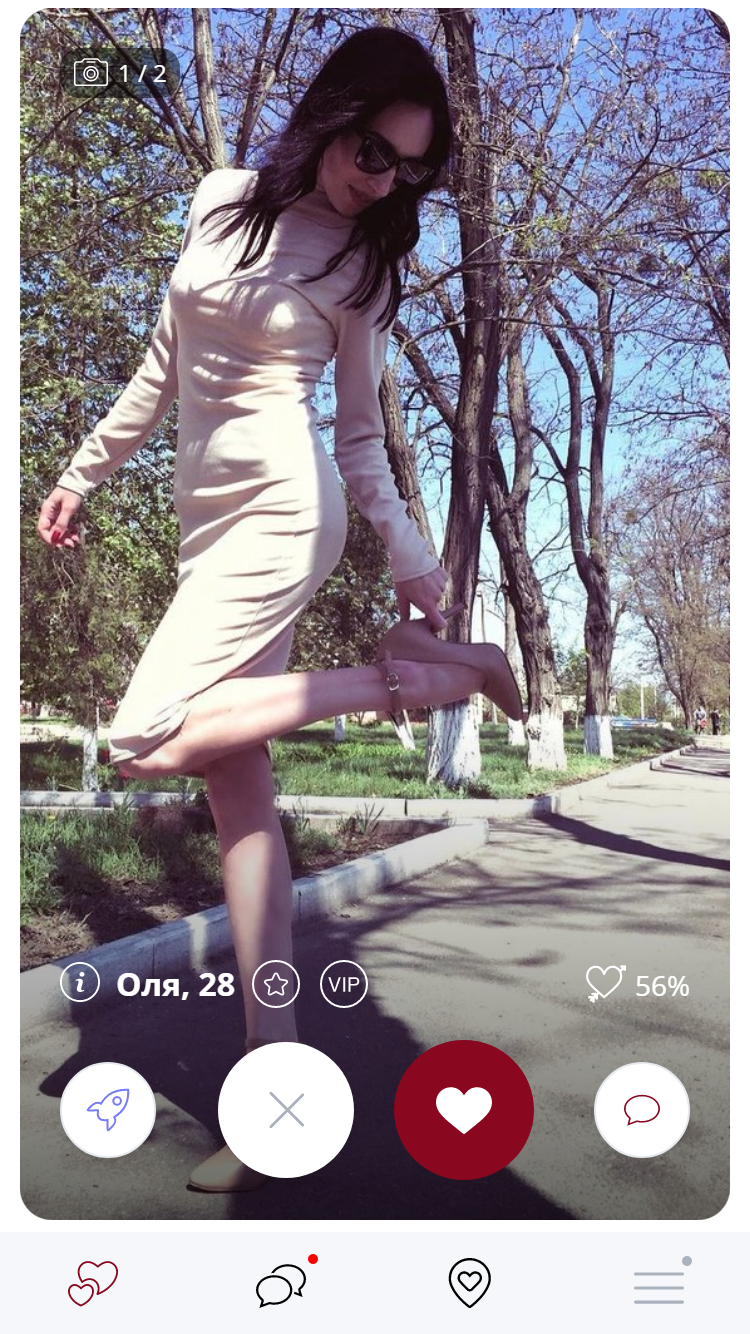Open the messages tab
Screen dimensions: 750x1334
coord(282,1284)
